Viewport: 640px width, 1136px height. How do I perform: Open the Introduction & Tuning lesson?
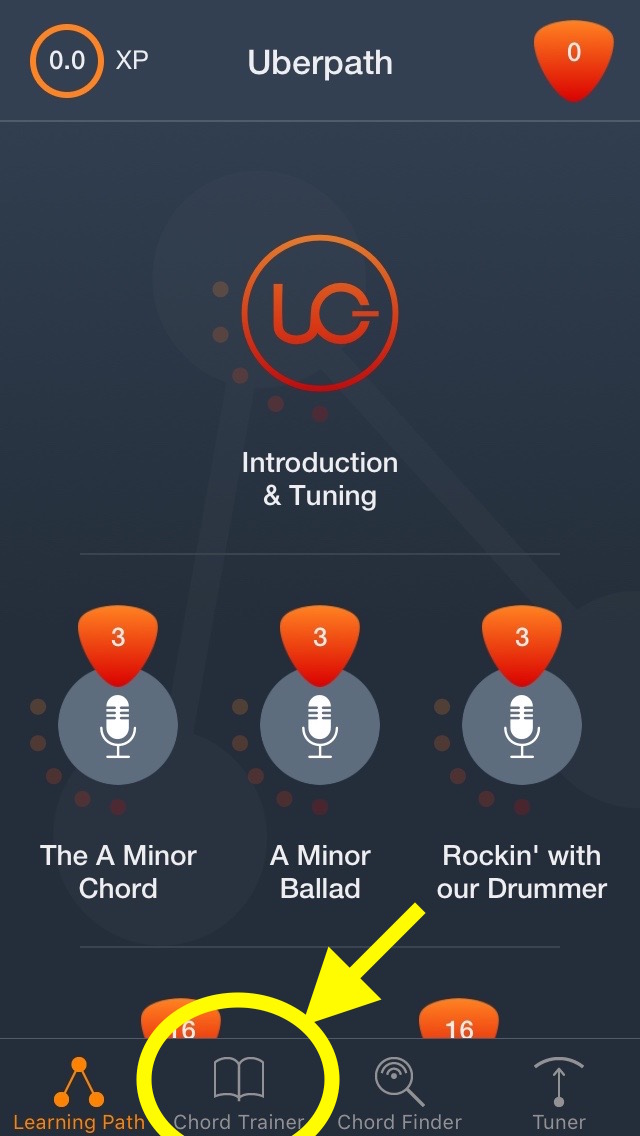(320, 313)
